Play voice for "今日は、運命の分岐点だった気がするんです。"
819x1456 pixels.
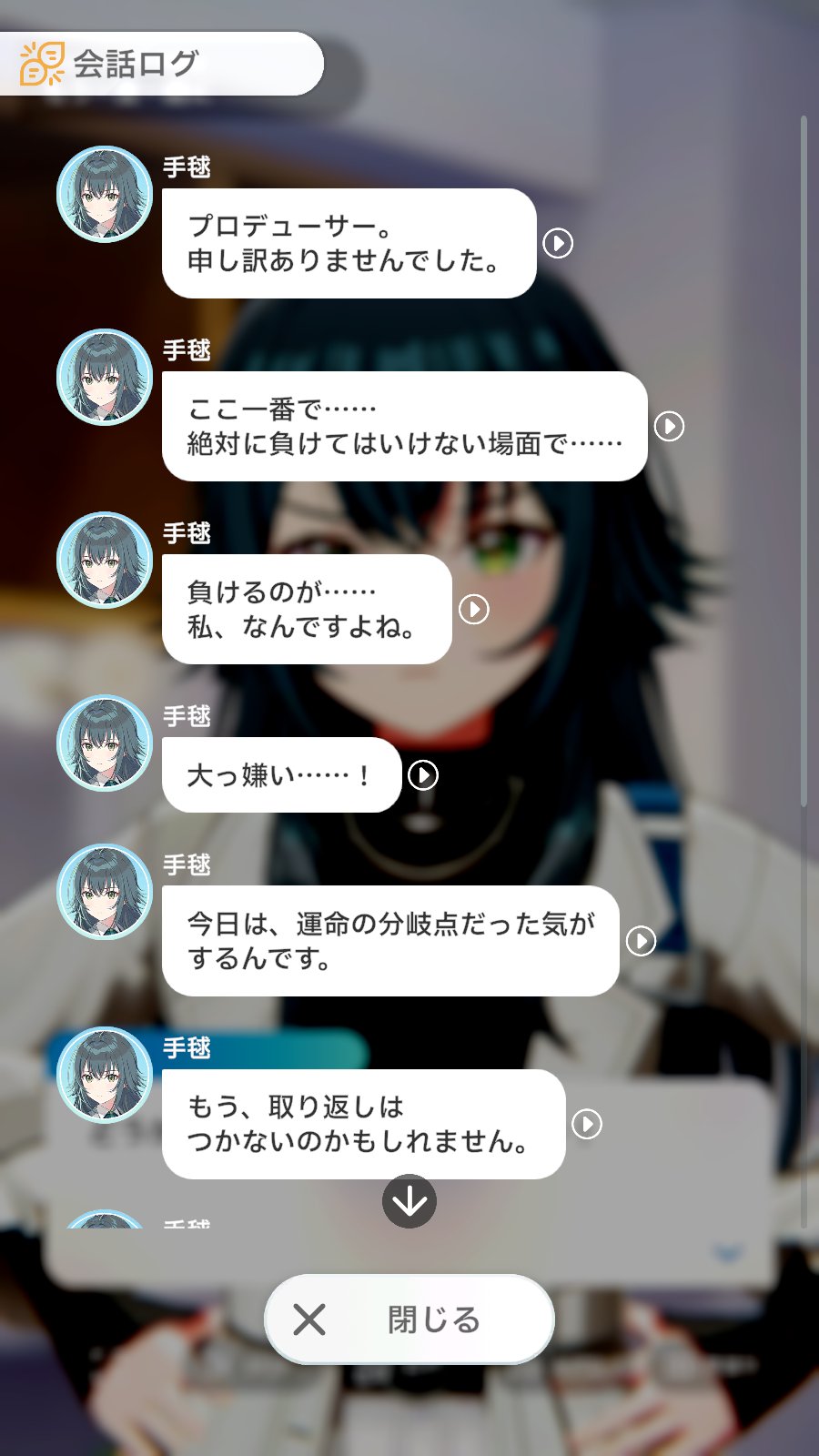coord(641,941)
